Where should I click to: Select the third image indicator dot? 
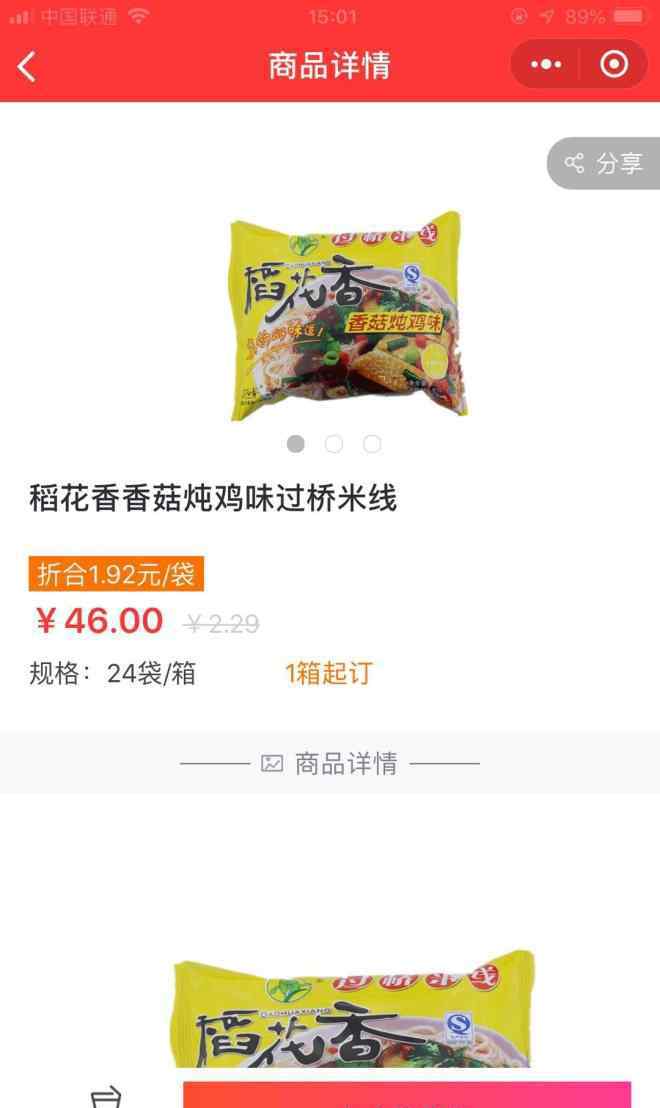coord(372,444)
